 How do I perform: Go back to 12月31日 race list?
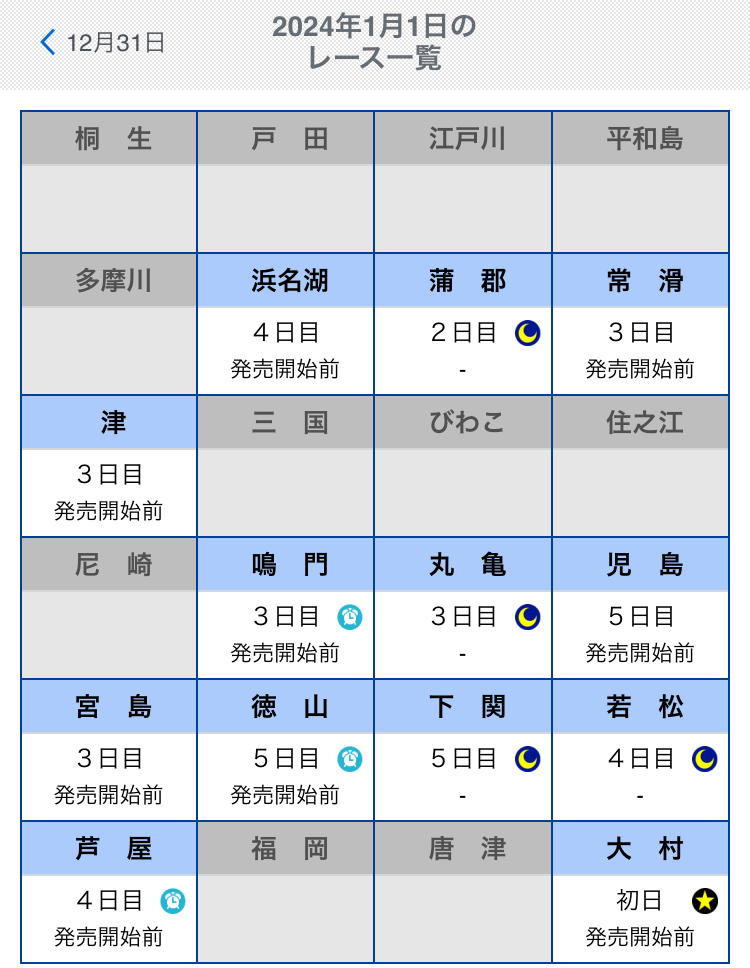tap(102, 42)
